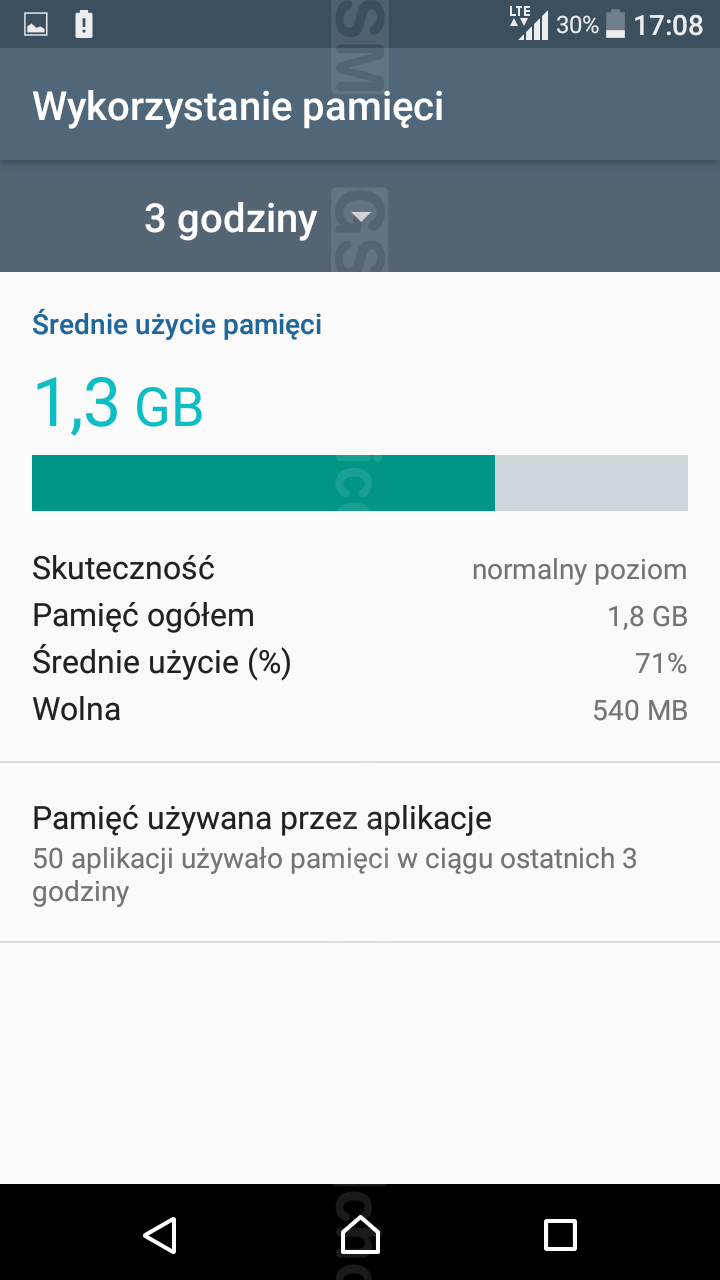Return to the home screen
Image resolution: width=720 pixels, height=1280 pixels.
[x=360, y=1233]
